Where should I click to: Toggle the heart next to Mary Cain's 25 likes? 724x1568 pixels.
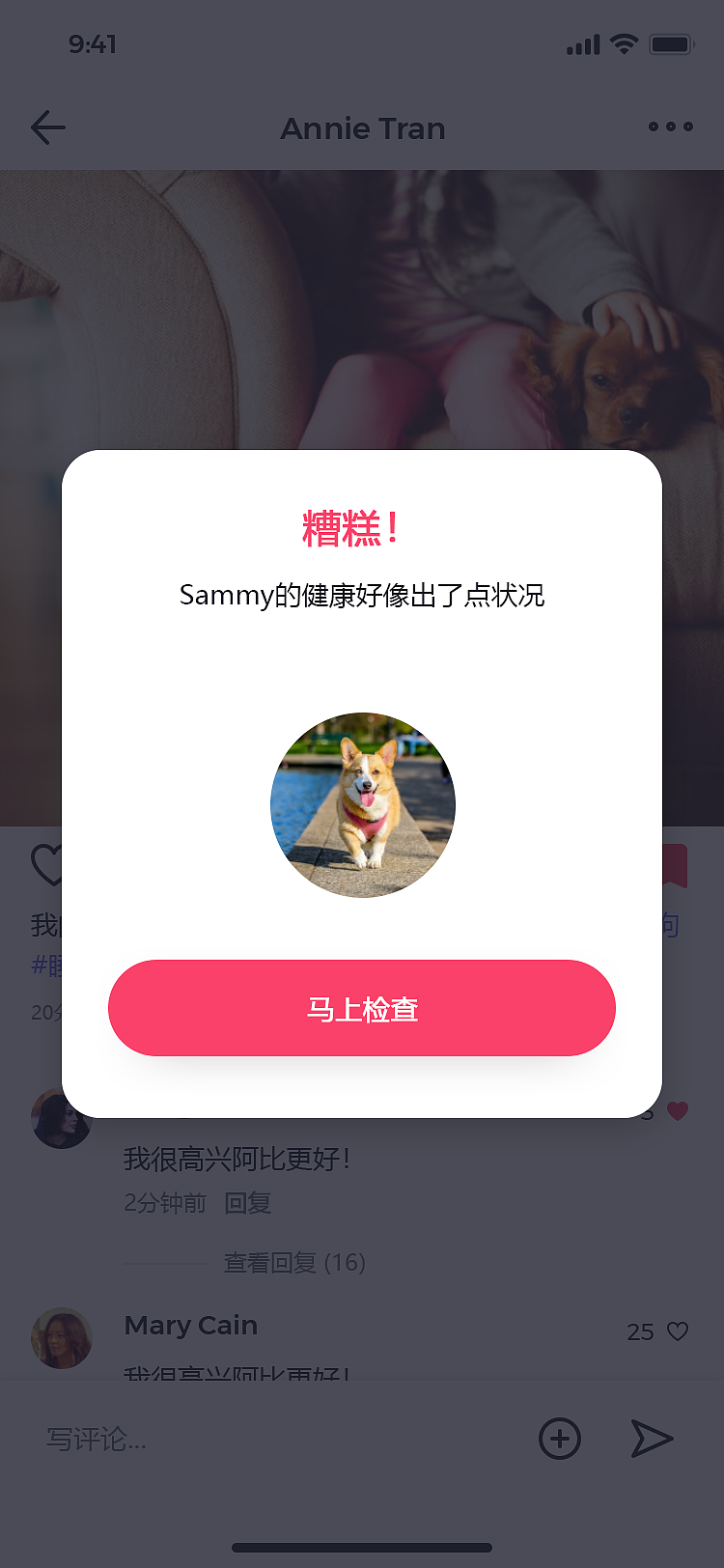[x=677, y=1331]
